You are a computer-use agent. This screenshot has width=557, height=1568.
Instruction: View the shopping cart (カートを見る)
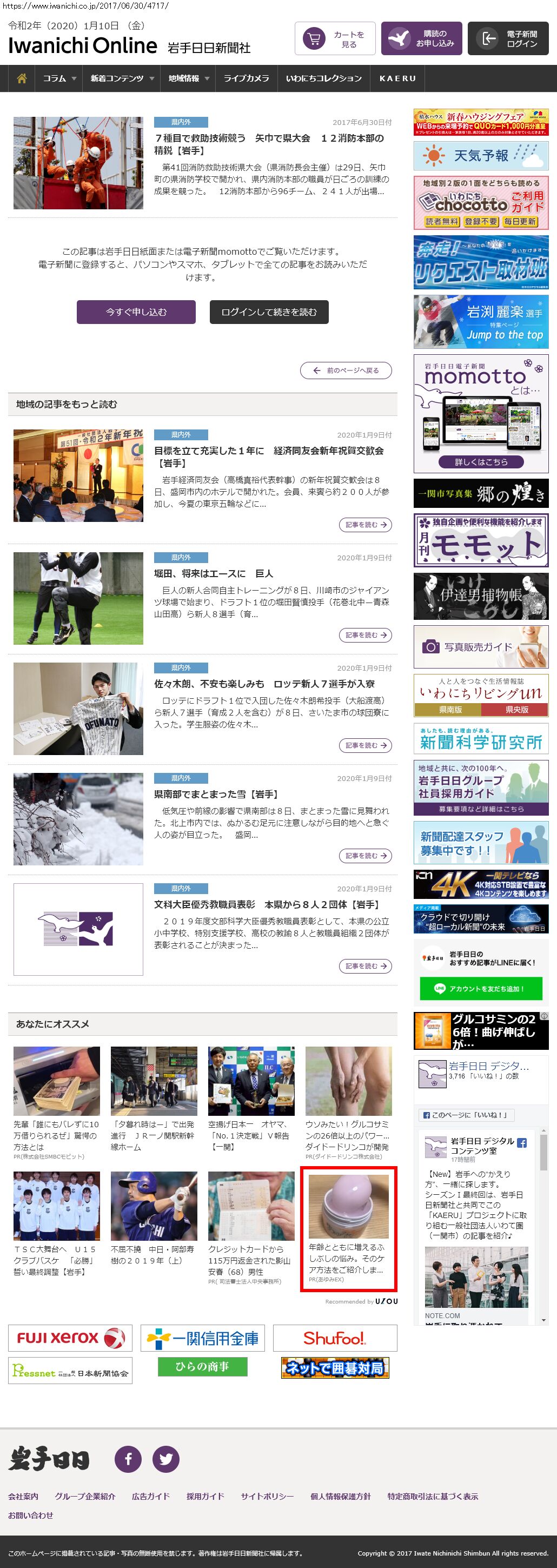click(335, 39)
